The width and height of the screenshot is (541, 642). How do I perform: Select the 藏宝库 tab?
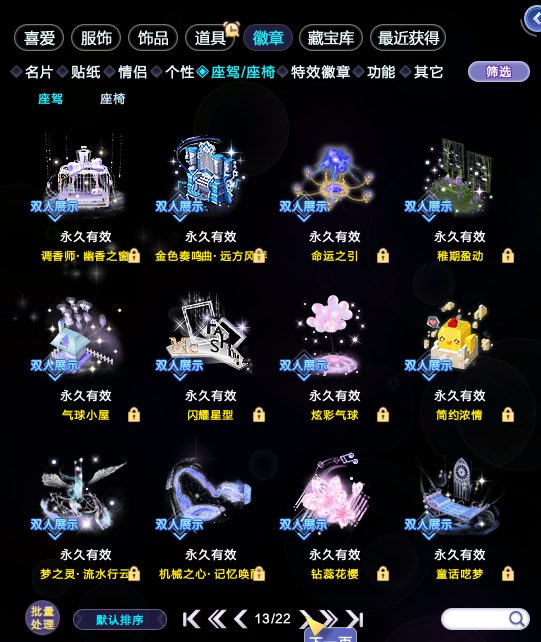point(331,38)
